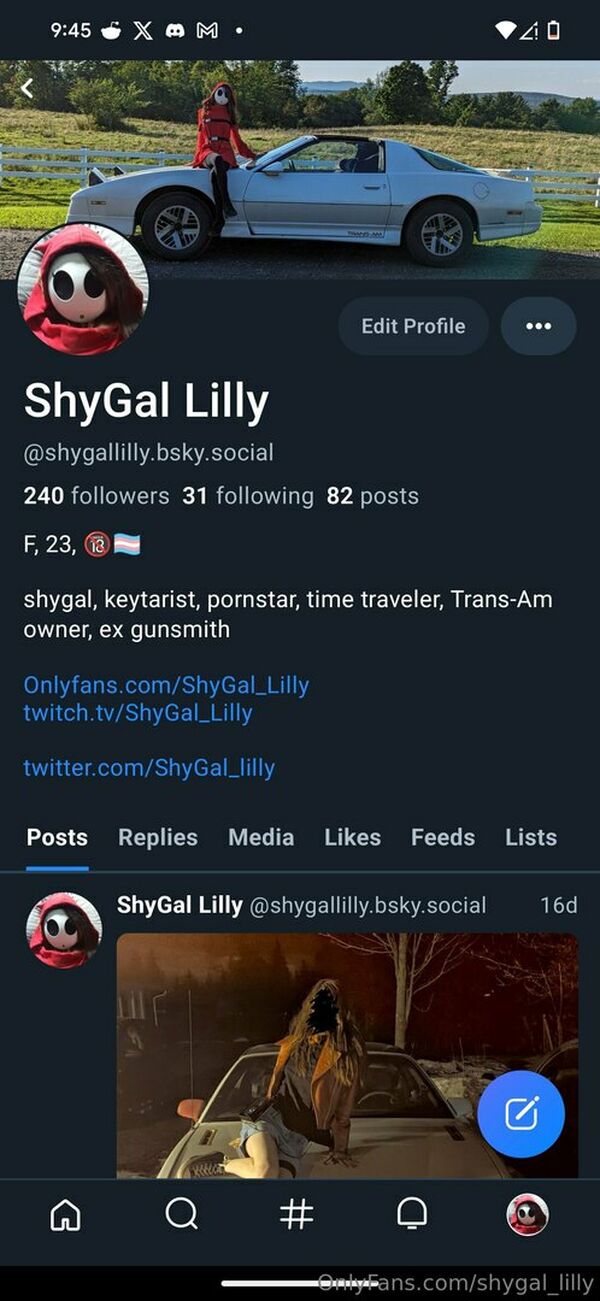Switch to the Feeds tab

(443, 838)
